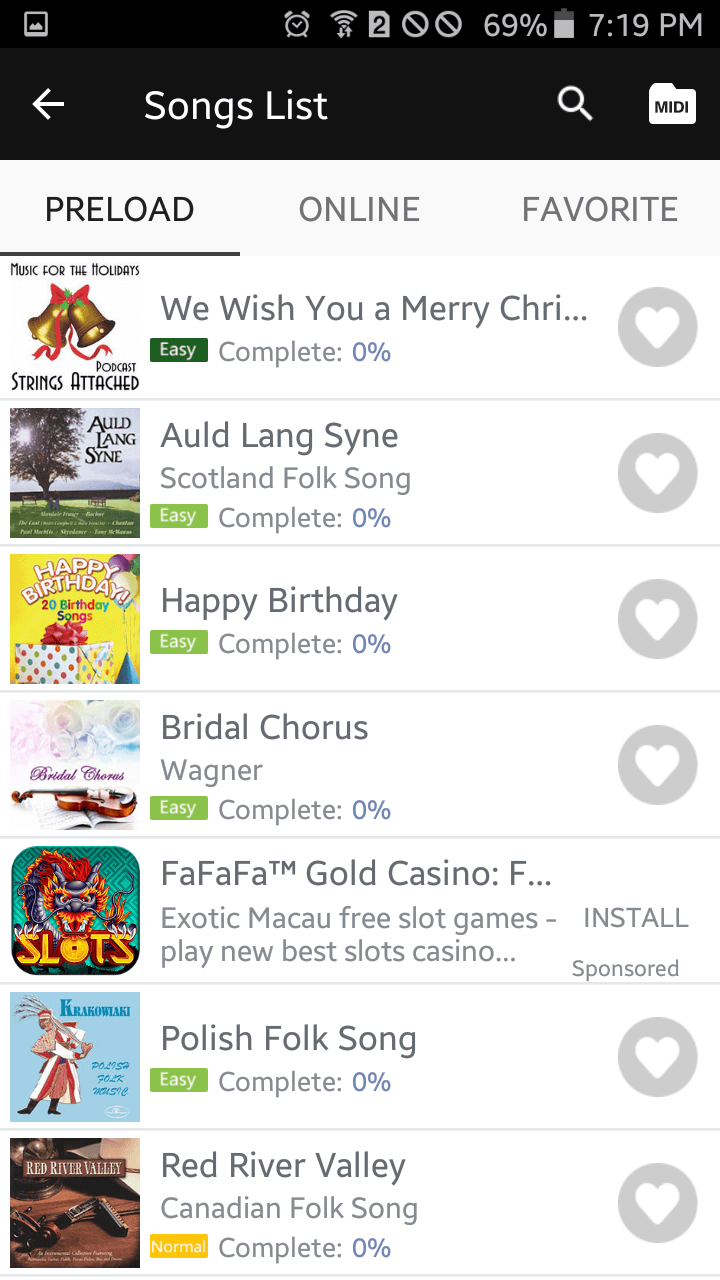Switch to the FAVORITE tab

pyautogui.click(x=599, y=209)
